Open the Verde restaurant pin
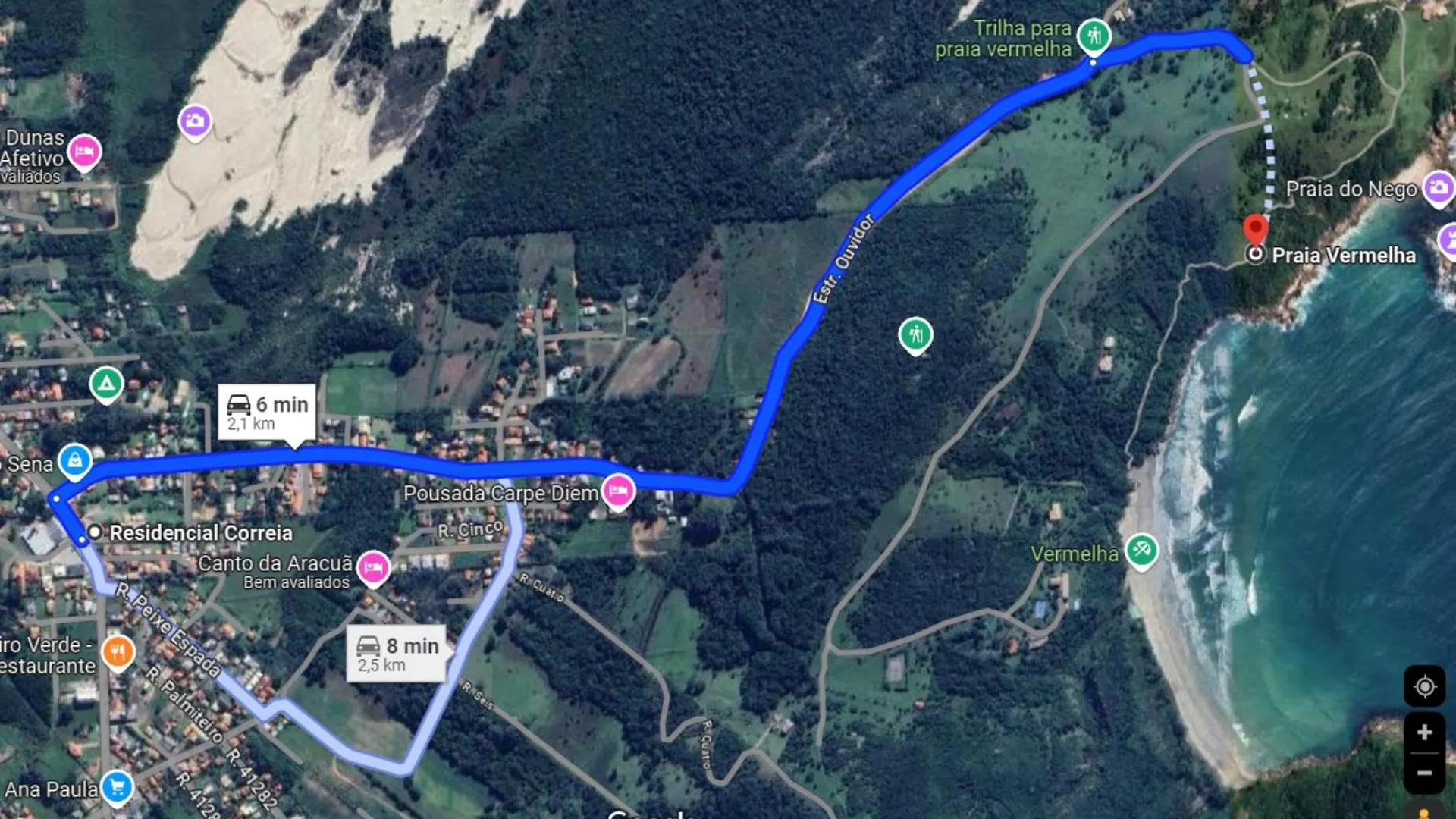 click(118, 652)
